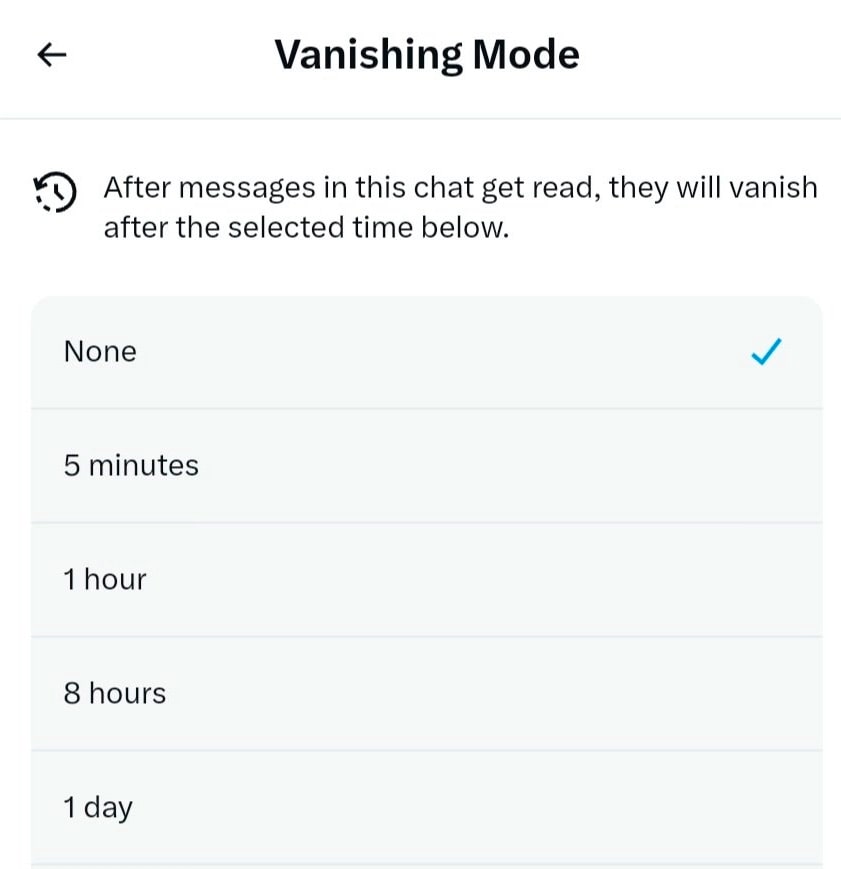Viewport: 841px width, 869px height.
Task: Select the None option
Action: coord(426,352)
